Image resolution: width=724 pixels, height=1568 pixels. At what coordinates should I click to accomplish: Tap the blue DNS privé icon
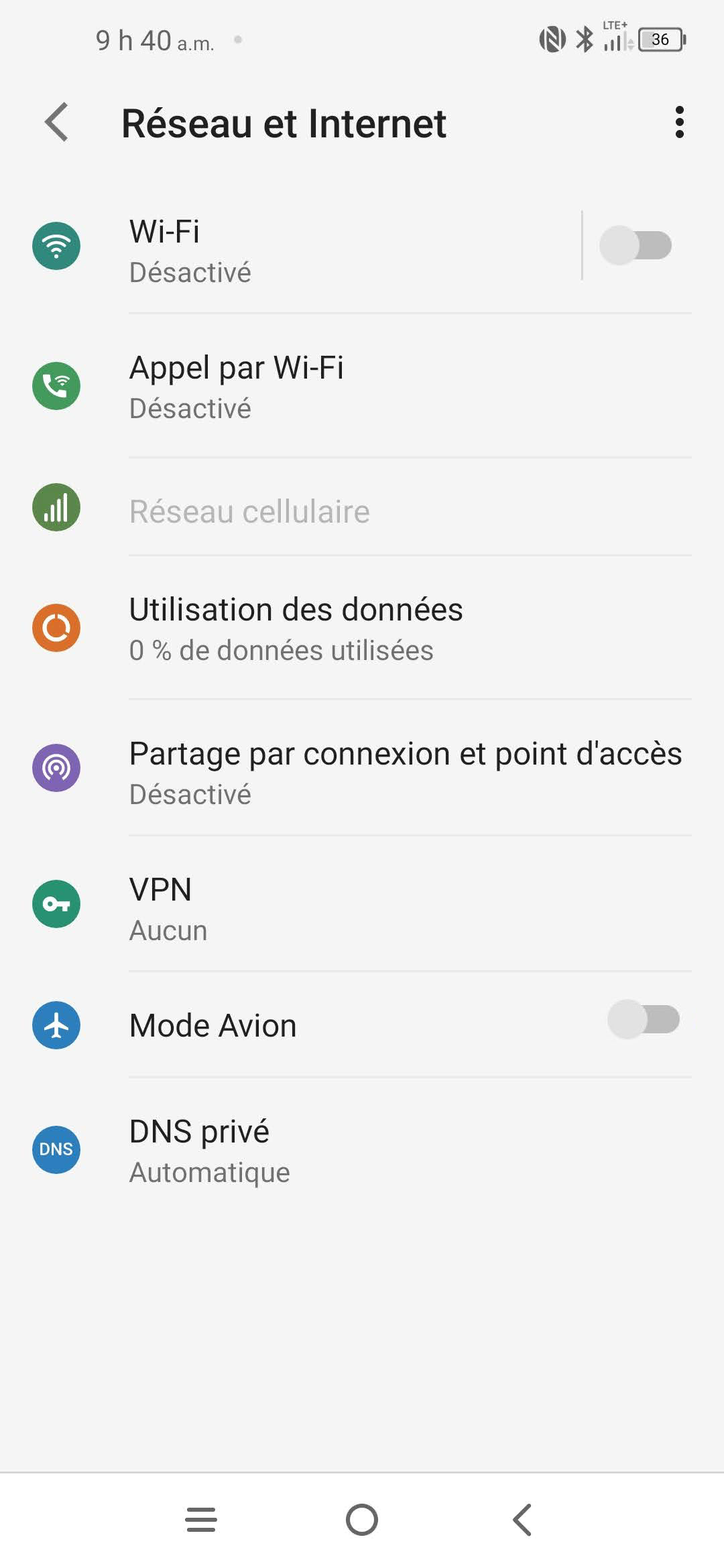[x=57, y=1149]
